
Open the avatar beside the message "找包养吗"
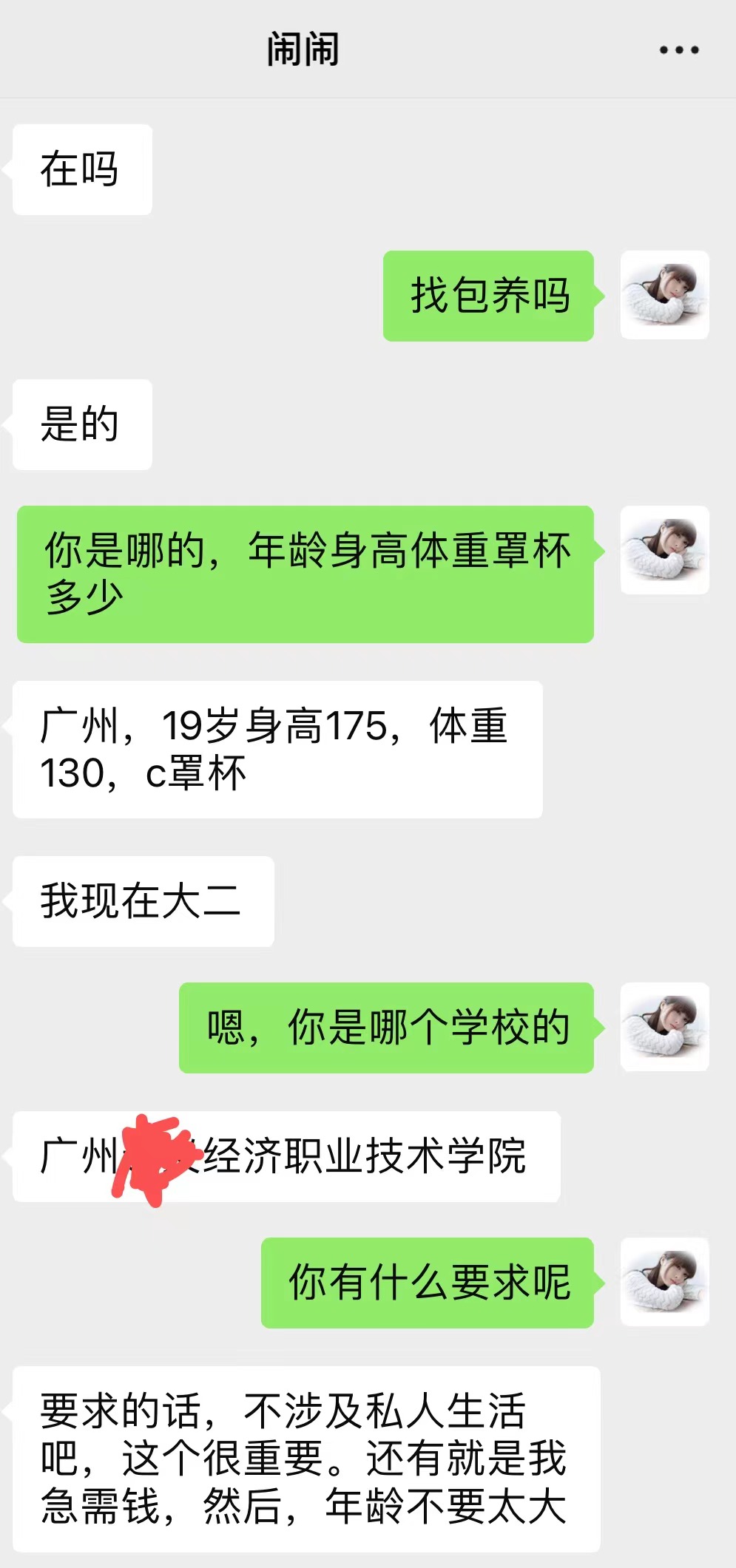(x=664, y=295)
